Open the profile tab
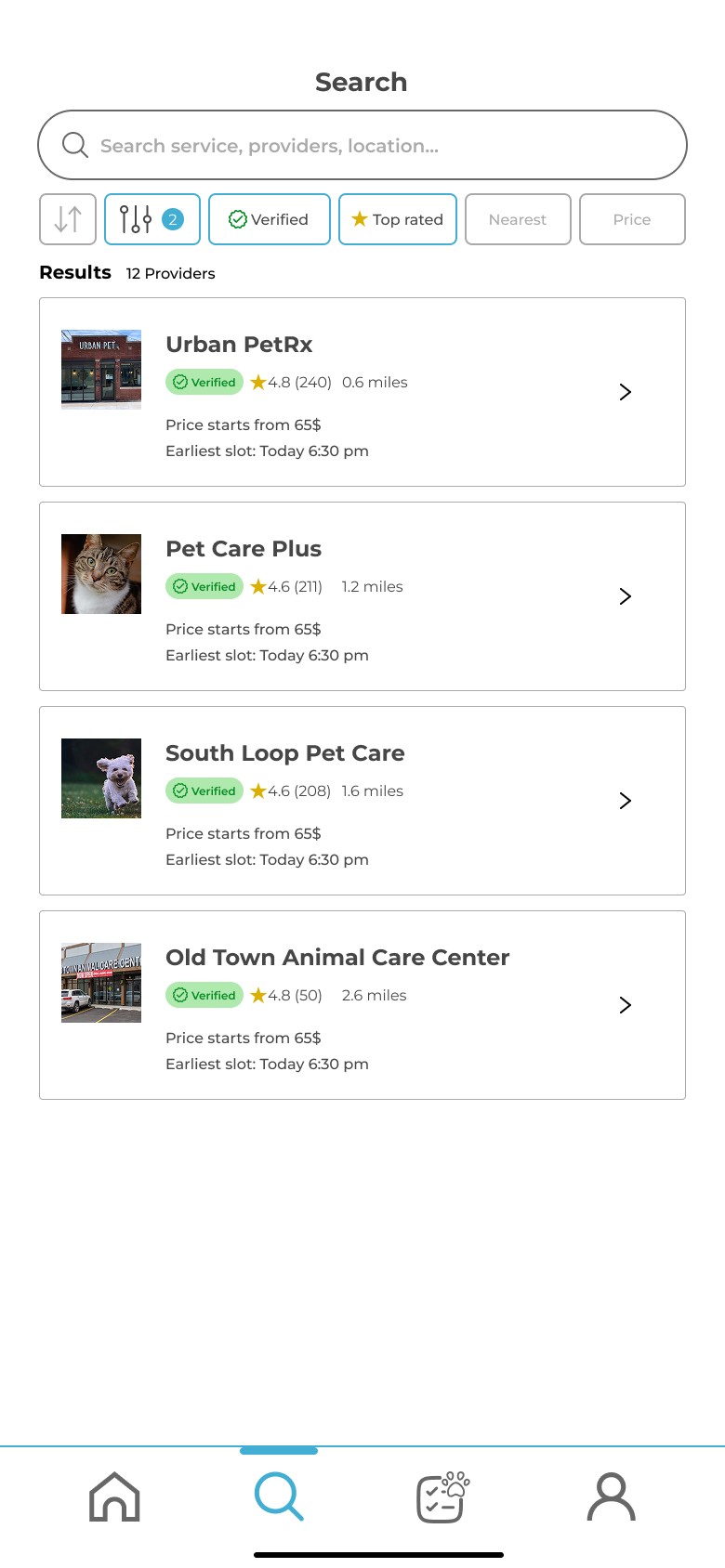Image resolution: width=725 pixels, height=1568 pixels. [x=611, y=1496]
